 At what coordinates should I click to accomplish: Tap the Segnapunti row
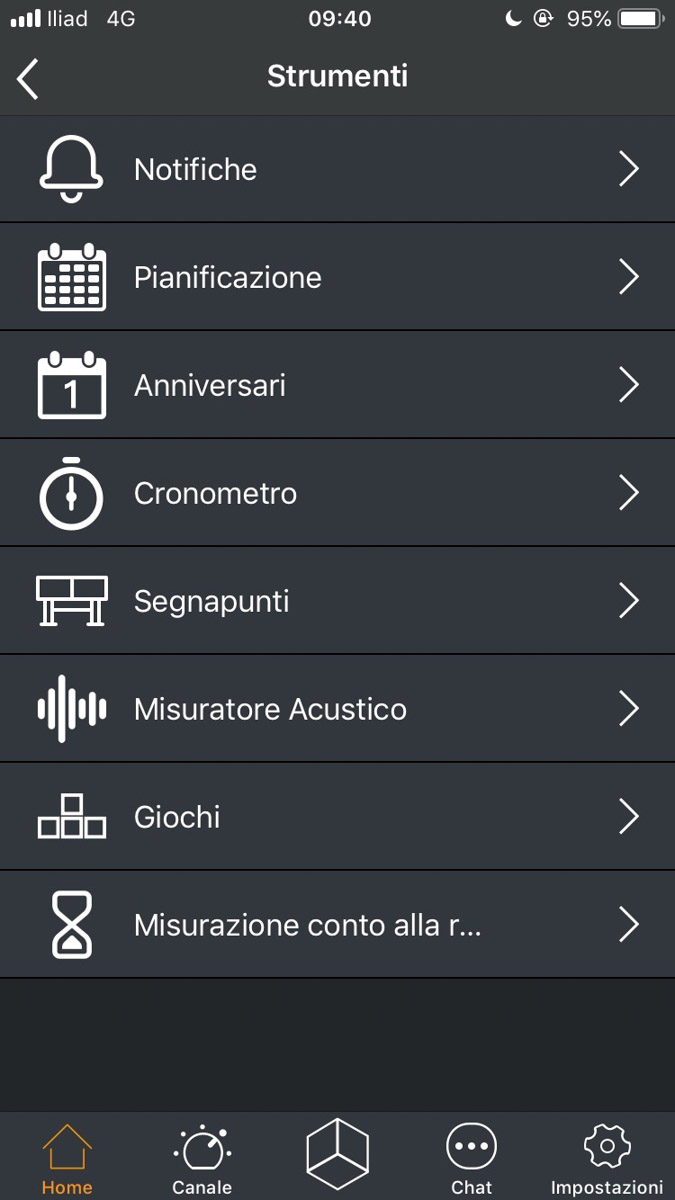(x=337, y=601)
